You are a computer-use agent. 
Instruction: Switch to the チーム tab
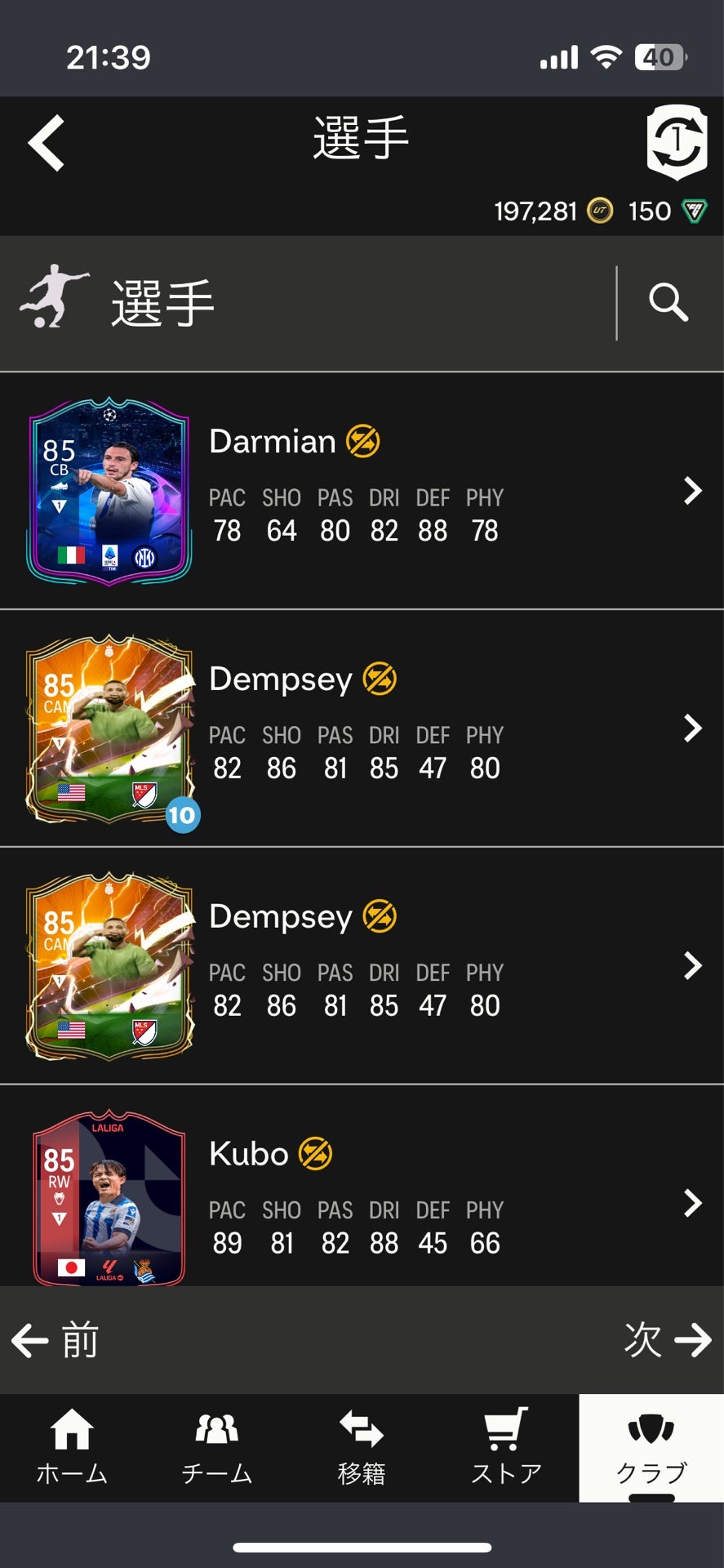216,1447
